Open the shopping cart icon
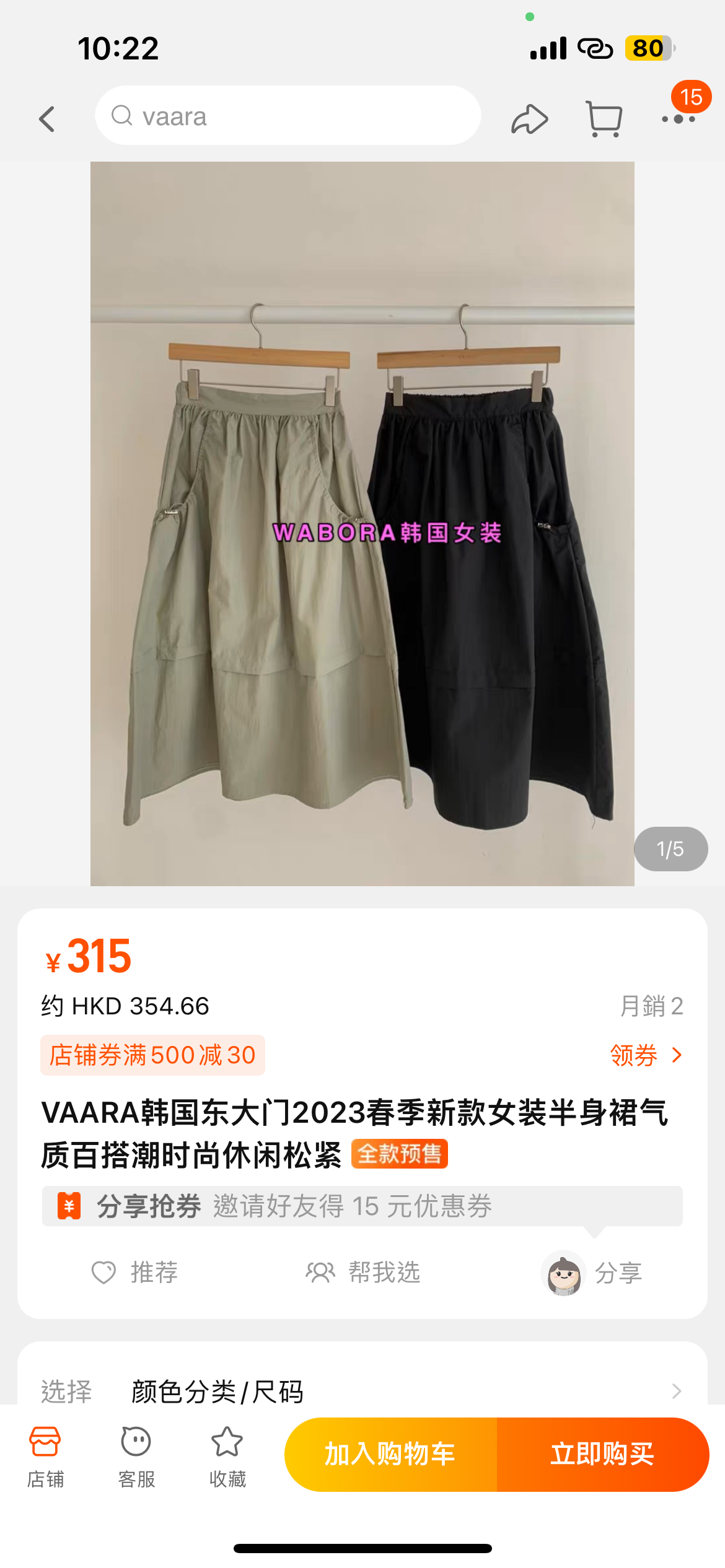This screenshot has width=725, height=1568. point(604,118)
